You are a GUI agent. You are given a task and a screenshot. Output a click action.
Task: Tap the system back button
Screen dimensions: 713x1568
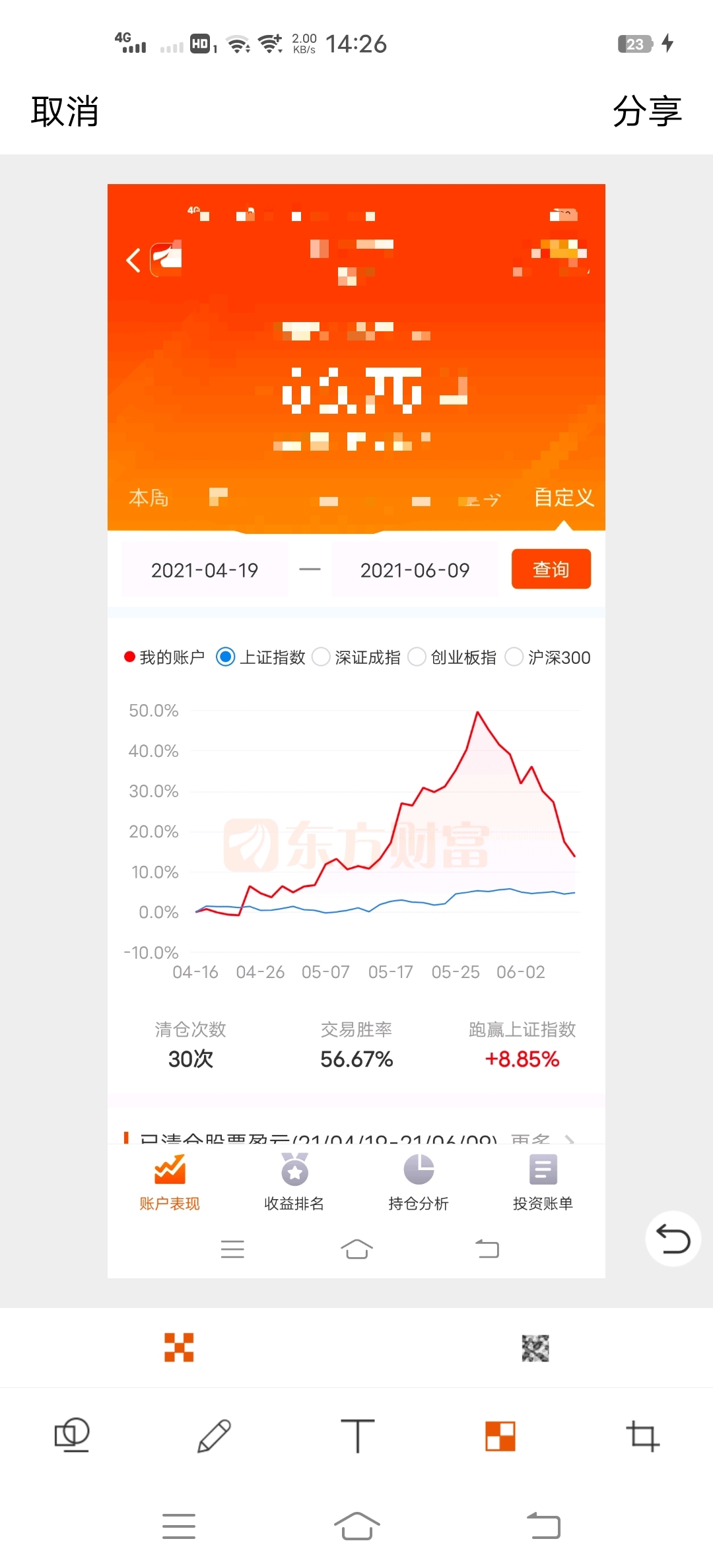pyautogui.click(x=544, y=1526)
